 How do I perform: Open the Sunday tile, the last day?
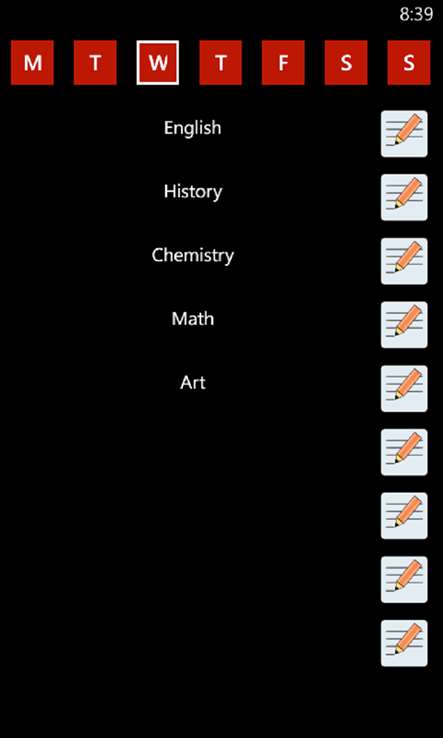409,63
